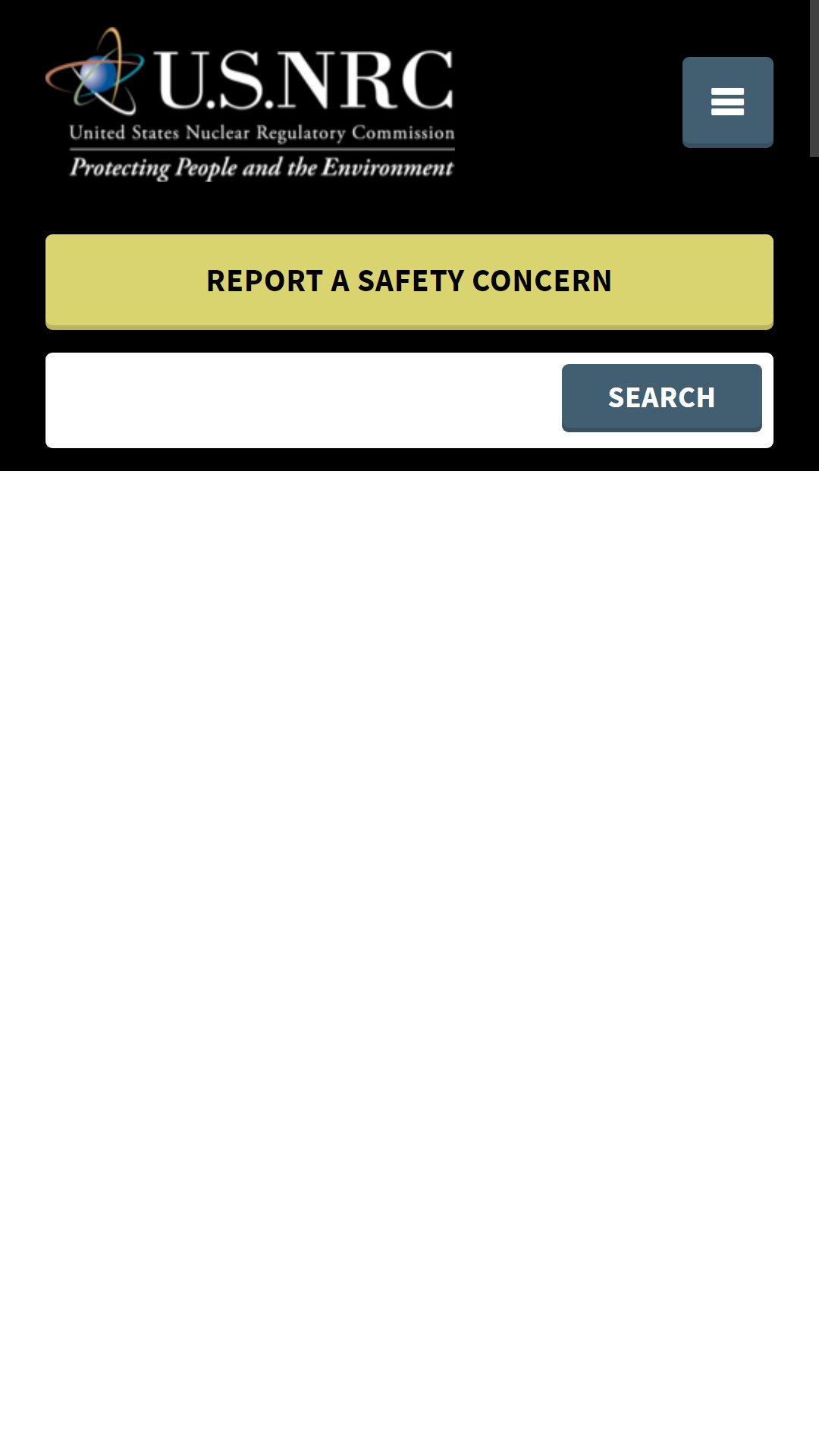This screenshot has width=819, height=1456.
Task: Open the U.S.NRC logo home link
Action: 250,104
